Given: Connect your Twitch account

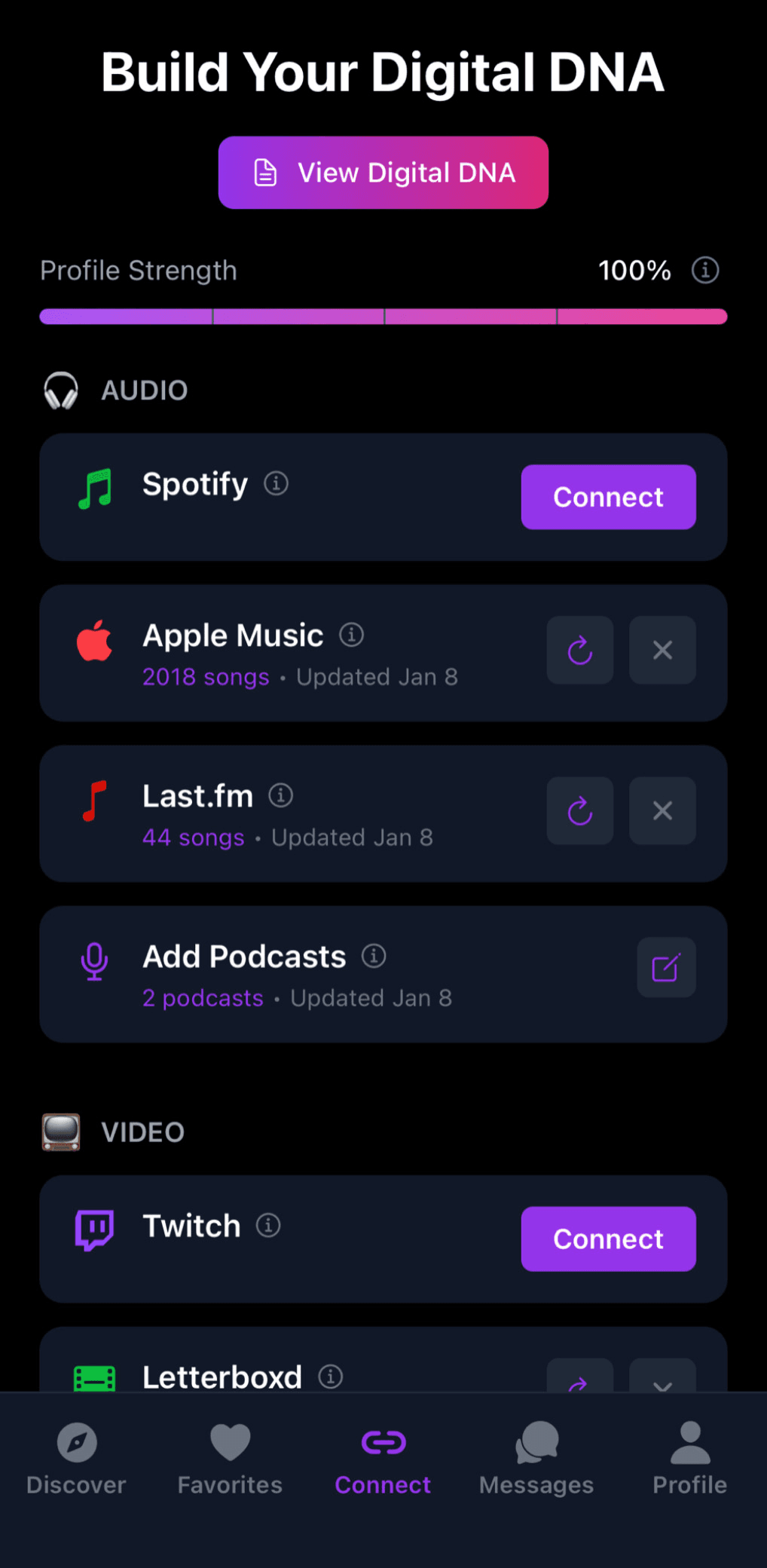Looking at the screenshot, I should point(608,1239).
